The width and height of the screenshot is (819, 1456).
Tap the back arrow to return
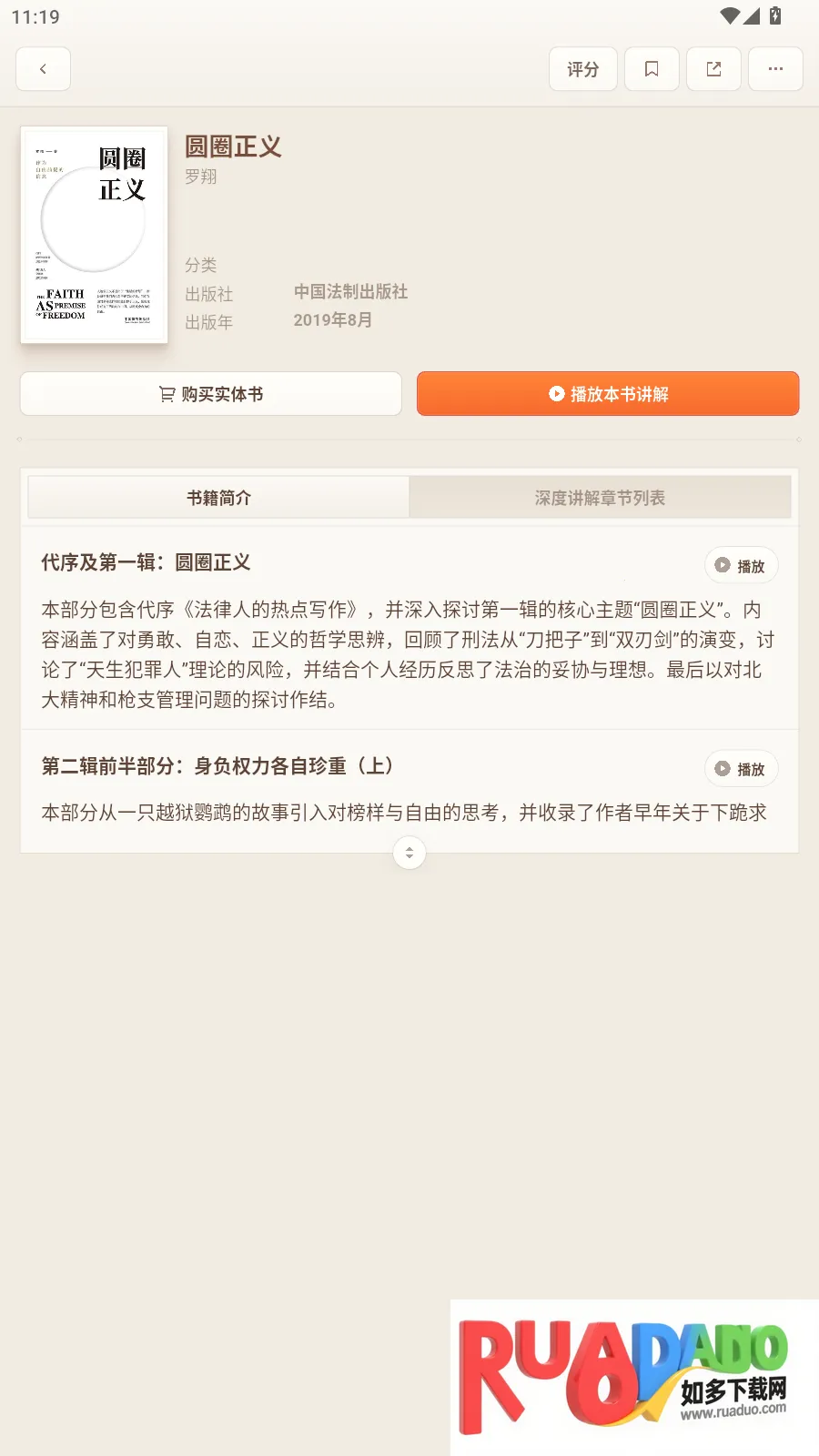tap(43, 68)
